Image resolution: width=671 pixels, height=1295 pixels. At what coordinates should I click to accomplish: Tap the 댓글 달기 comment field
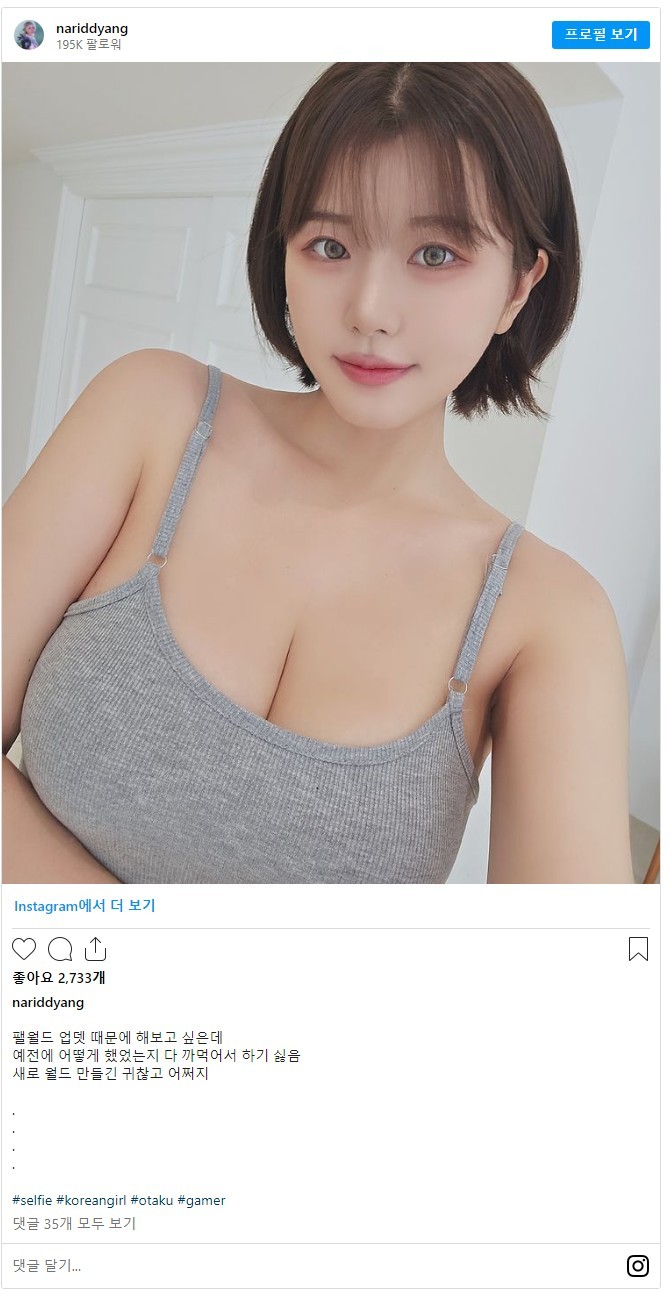(300, 1266)
